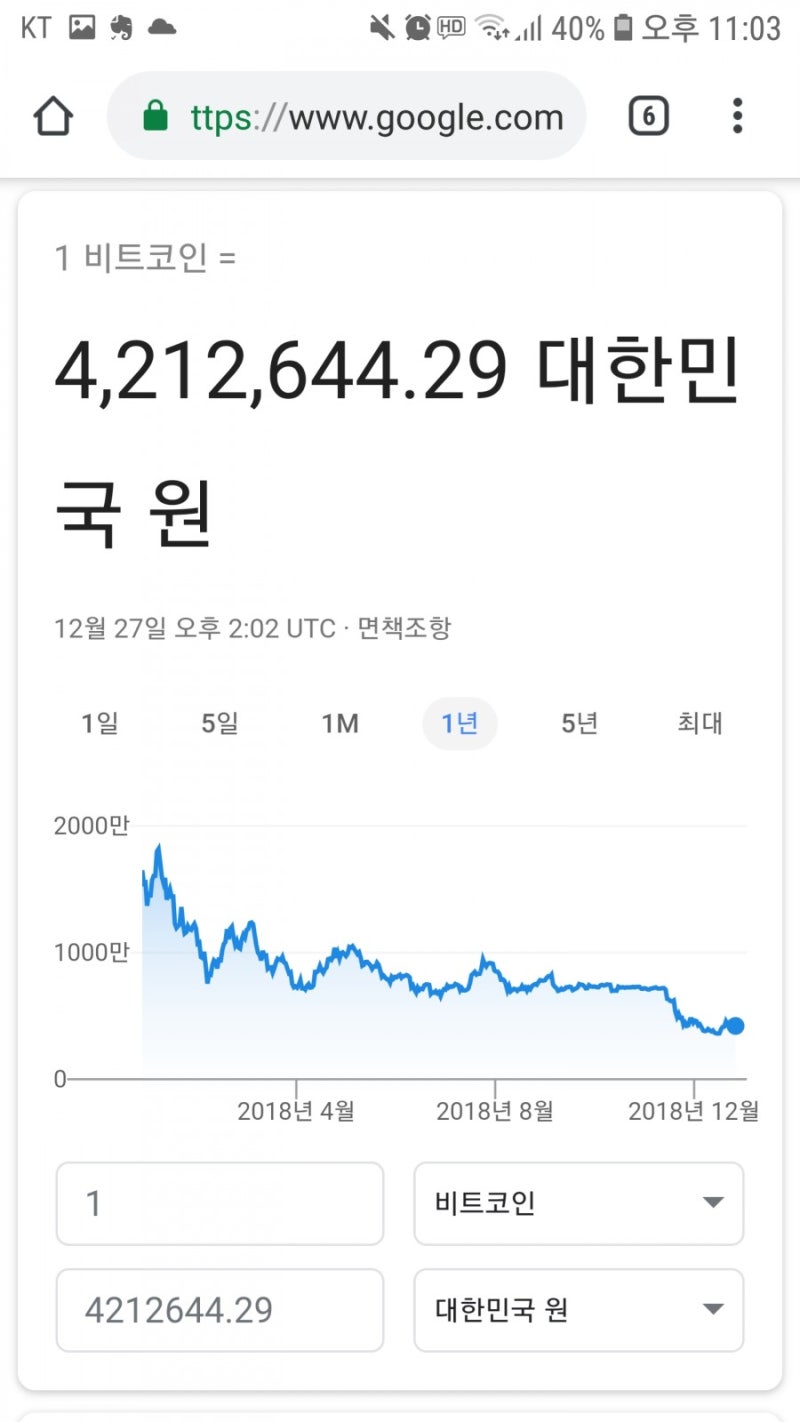The width and height of the screenshot is (800, 1422).
Task: Tap the home icon in the browser toolbar
Action: click(x=54, y=115)
